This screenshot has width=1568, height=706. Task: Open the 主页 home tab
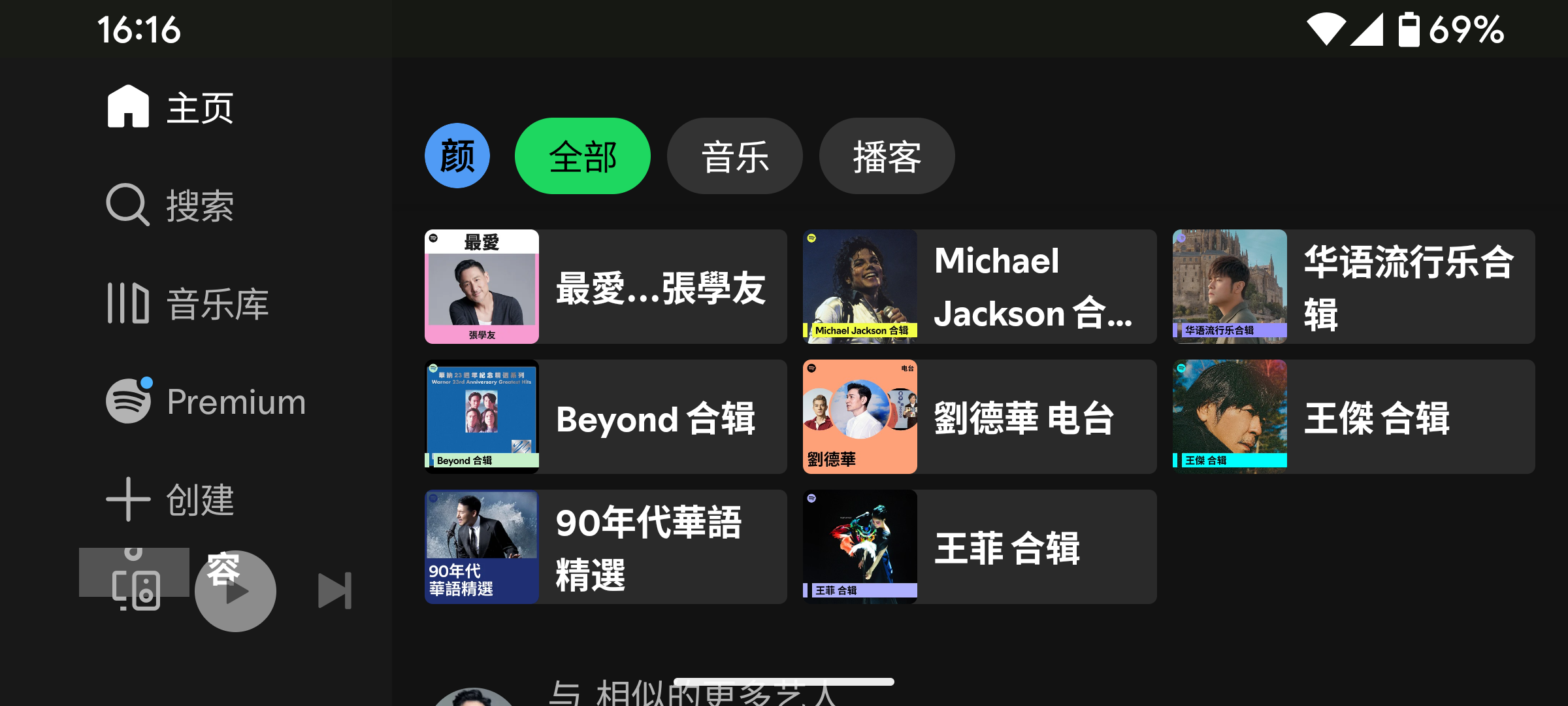(171, 107)
